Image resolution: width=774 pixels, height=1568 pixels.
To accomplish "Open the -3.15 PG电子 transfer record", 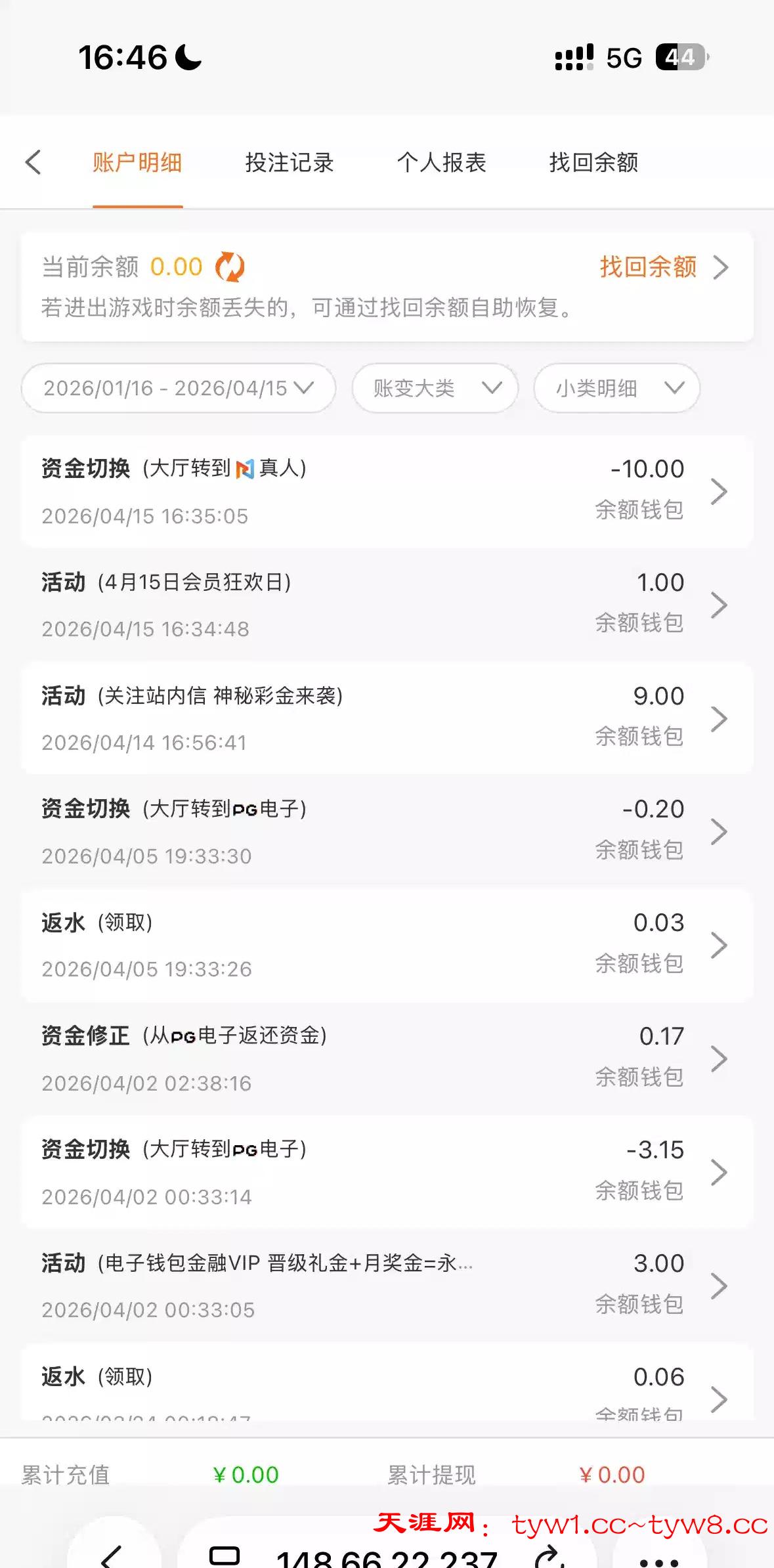I will pos(386,1172).
